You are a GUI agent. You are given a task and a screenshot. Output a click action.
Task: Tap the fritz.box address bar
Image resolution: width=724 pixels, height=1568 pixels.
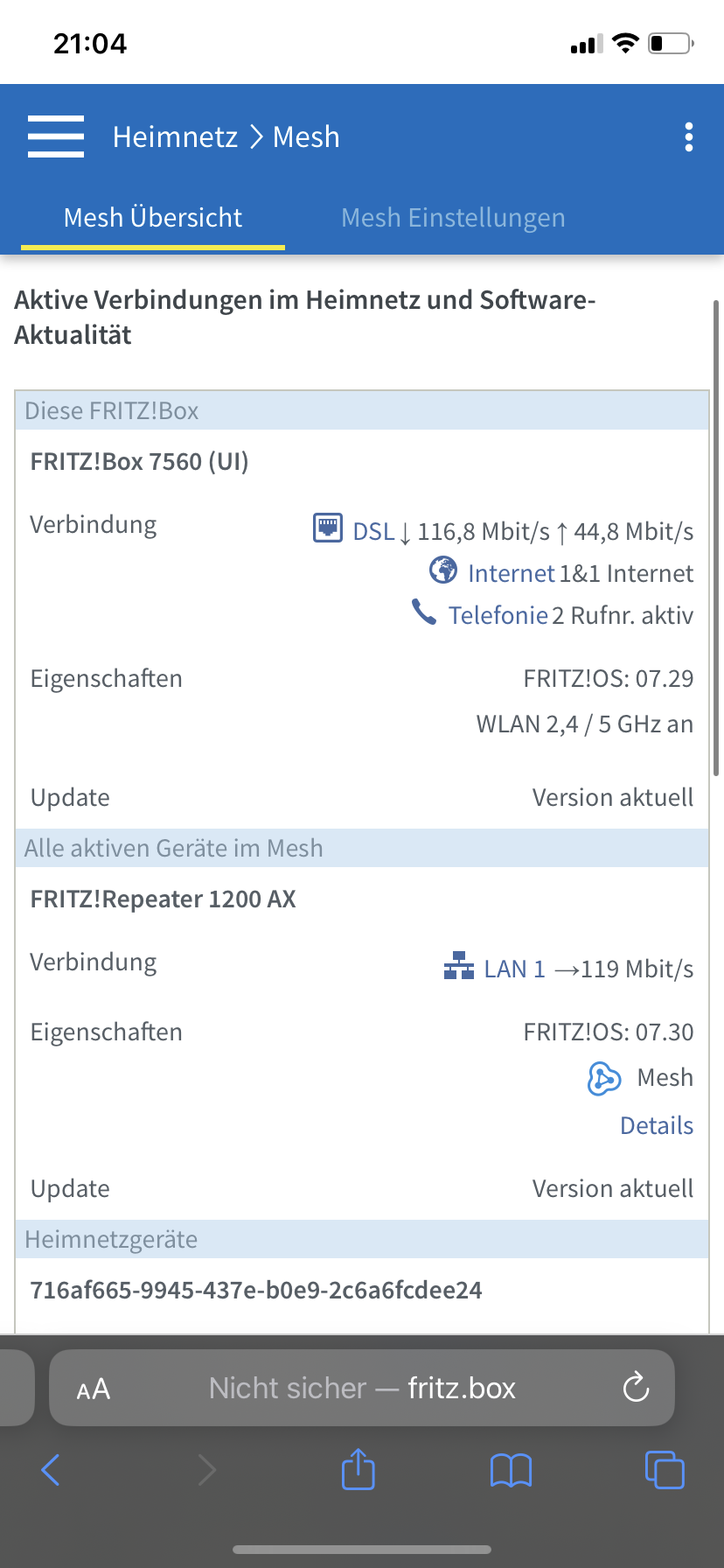click(362, 1388)
